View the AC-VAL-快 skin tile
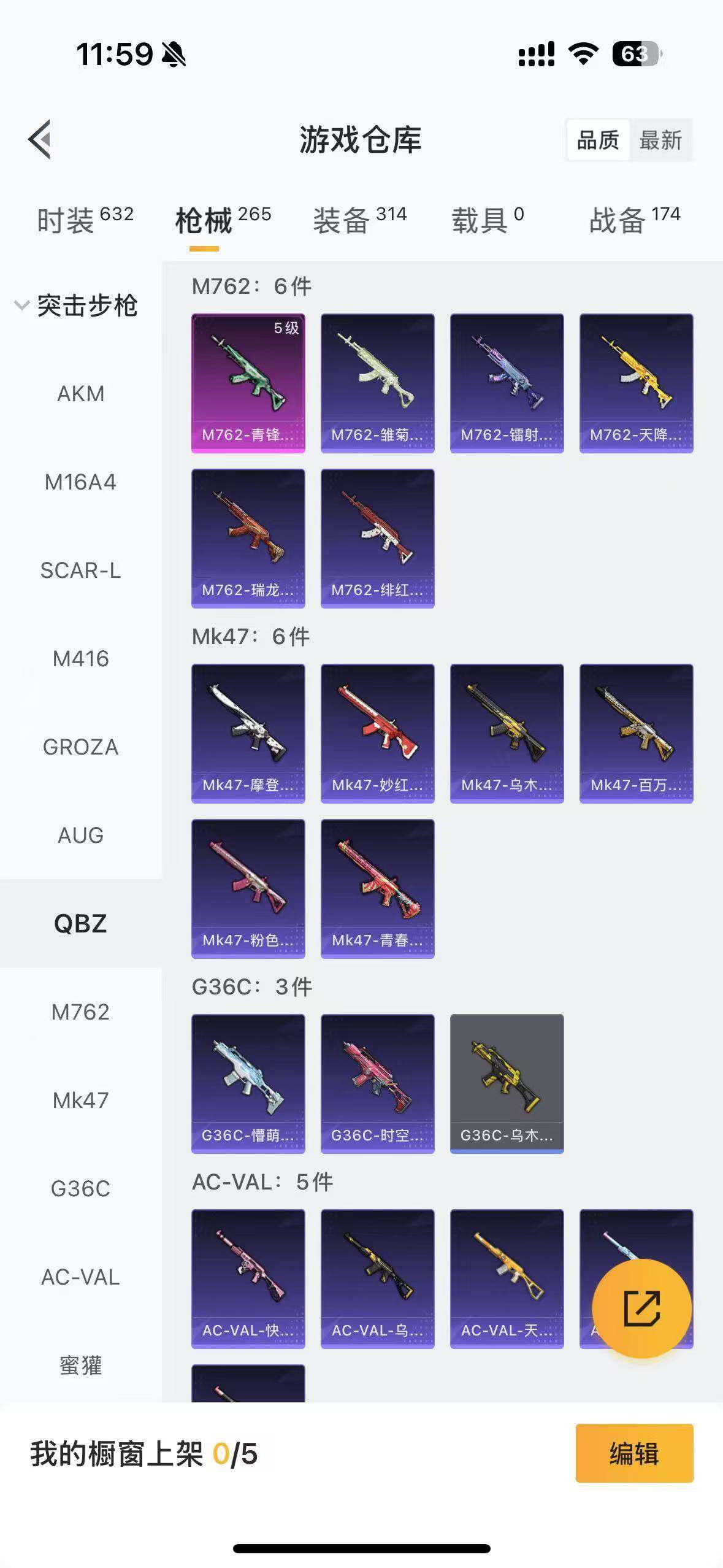This screenshot has width=723, height=1568. click(248, 1279)
